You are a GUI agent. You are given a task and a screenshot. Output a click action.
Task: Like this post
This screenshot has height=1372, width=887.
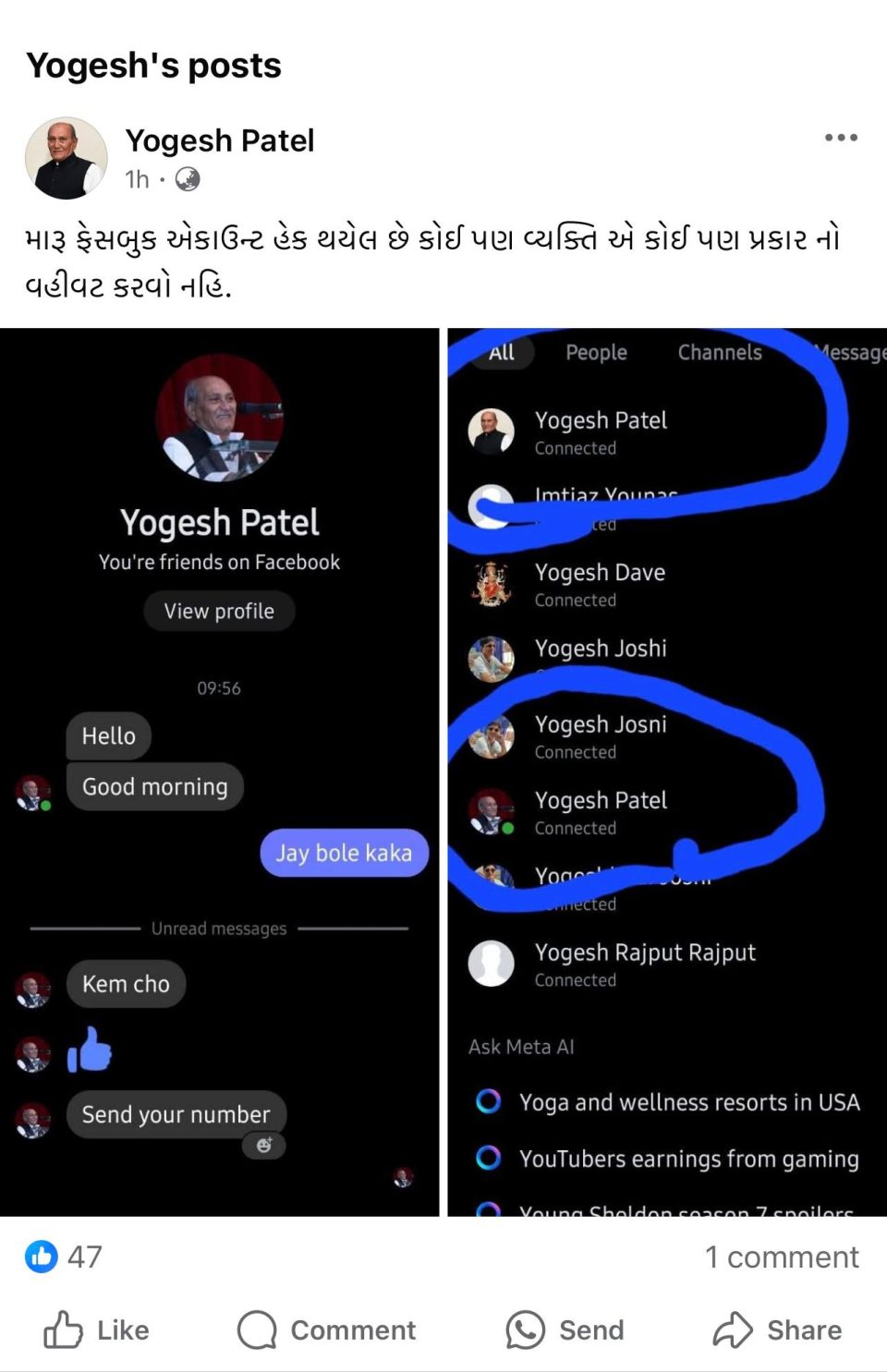tap(97, 1330)
